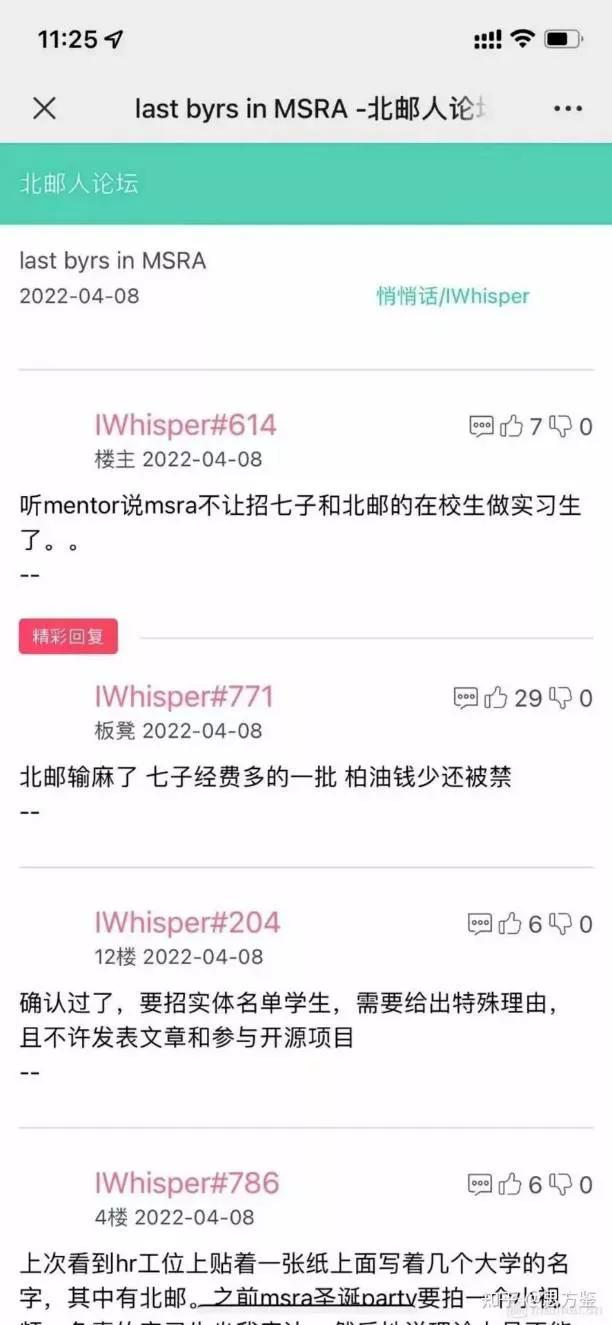The image size is (612, 1325).
Task: Dislike the post by IWhisper#614
Action: [x=561, y=427]
